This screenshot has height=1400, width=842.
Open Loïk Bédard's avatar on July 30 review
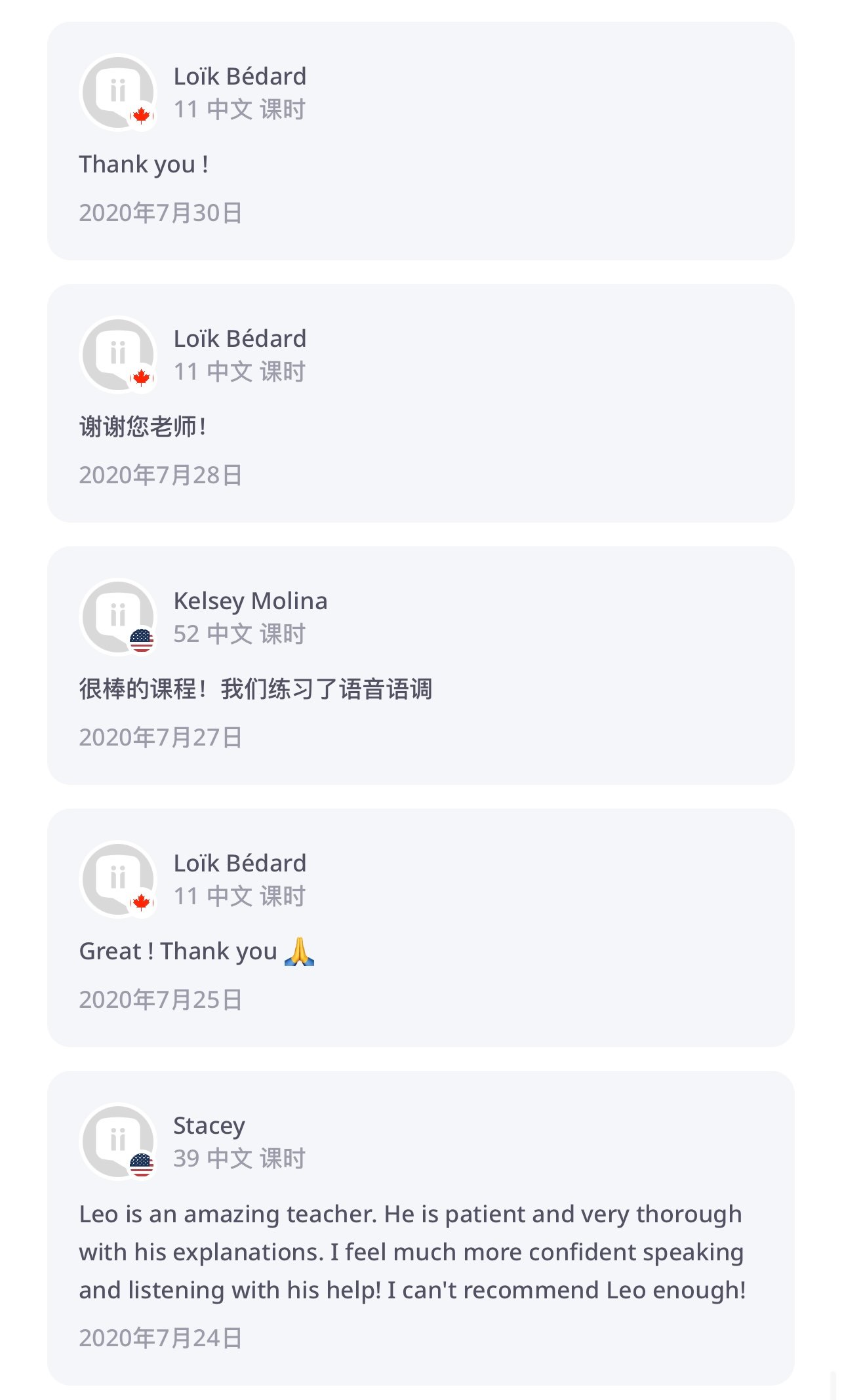[118, 92]
